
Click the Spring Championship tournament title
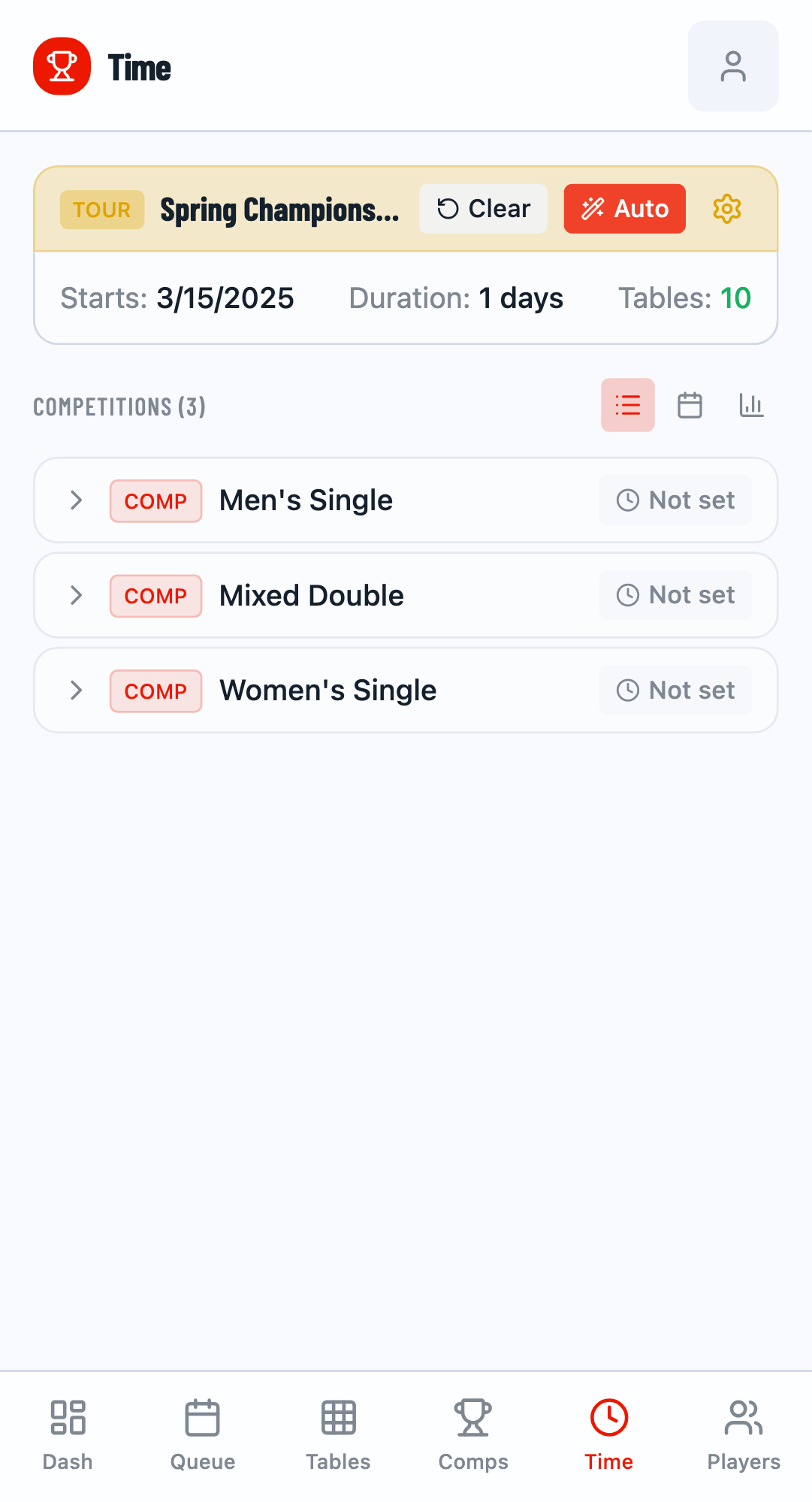(279, 209)
